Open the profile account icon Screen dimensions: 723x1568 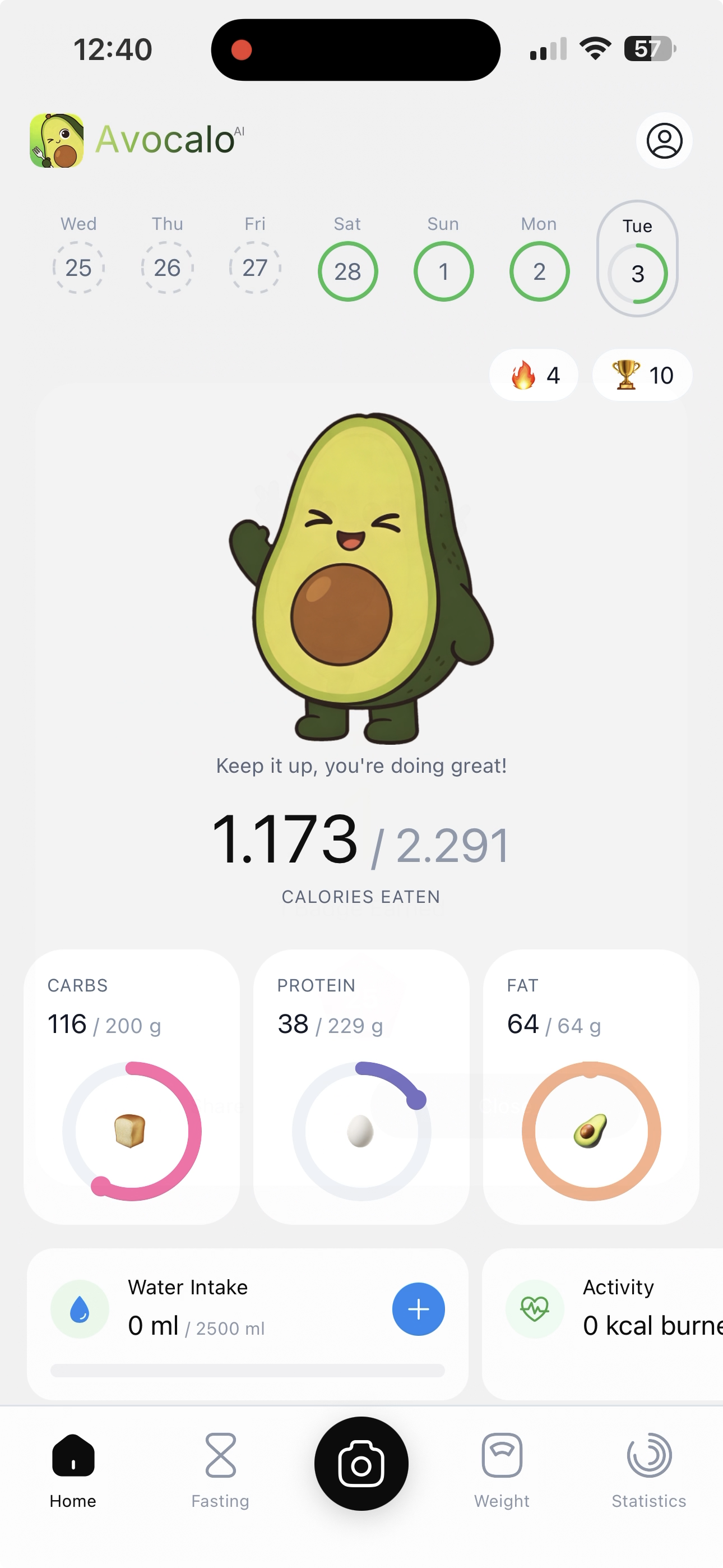pos(664,141)
